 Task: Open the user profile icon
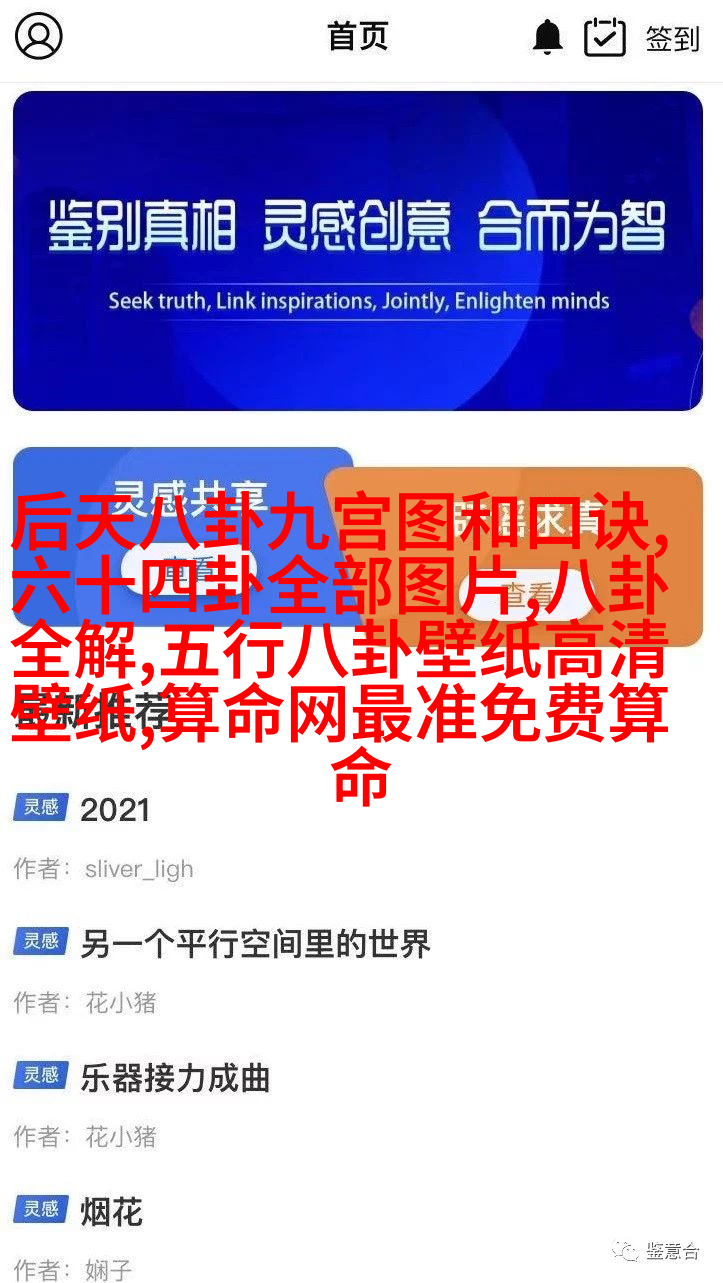tap(39, 37)
